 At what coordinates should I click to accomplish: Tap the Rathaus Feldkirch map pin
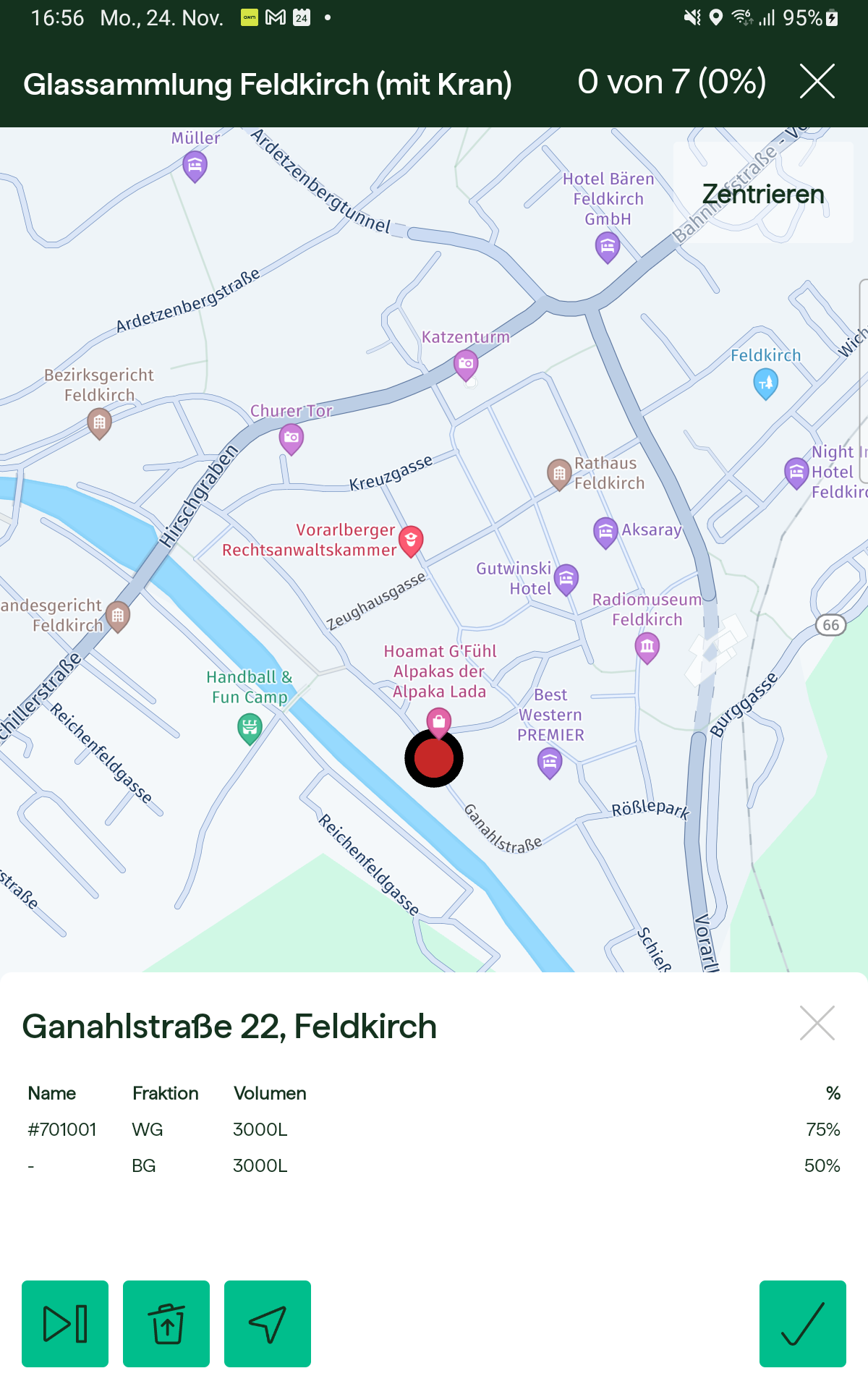559,474
